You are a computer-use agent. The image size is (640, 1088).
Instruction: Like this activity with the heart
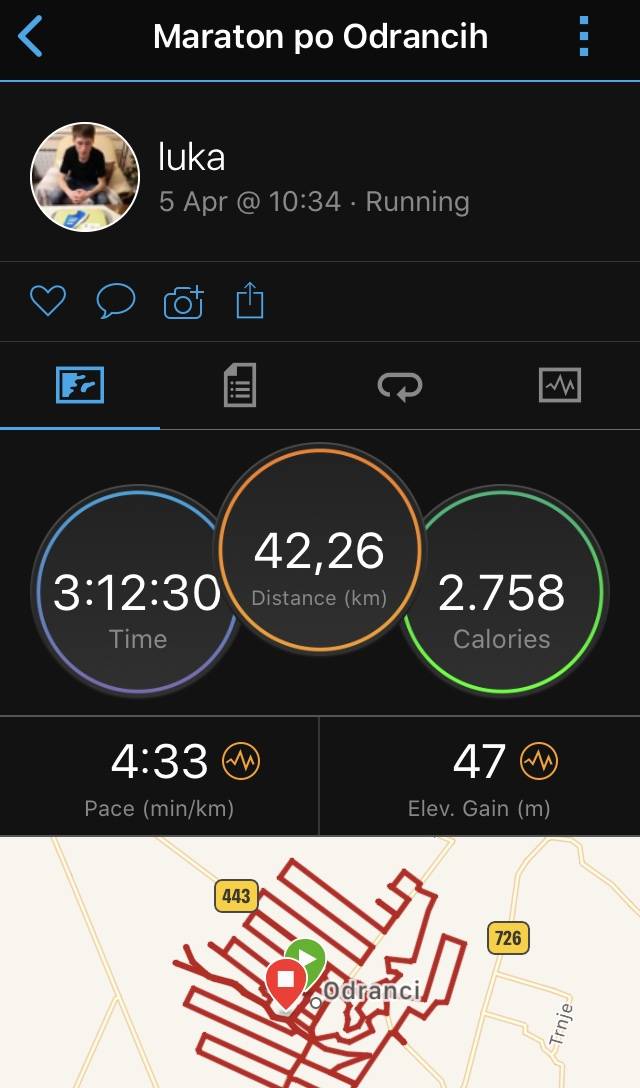[48, 301]
